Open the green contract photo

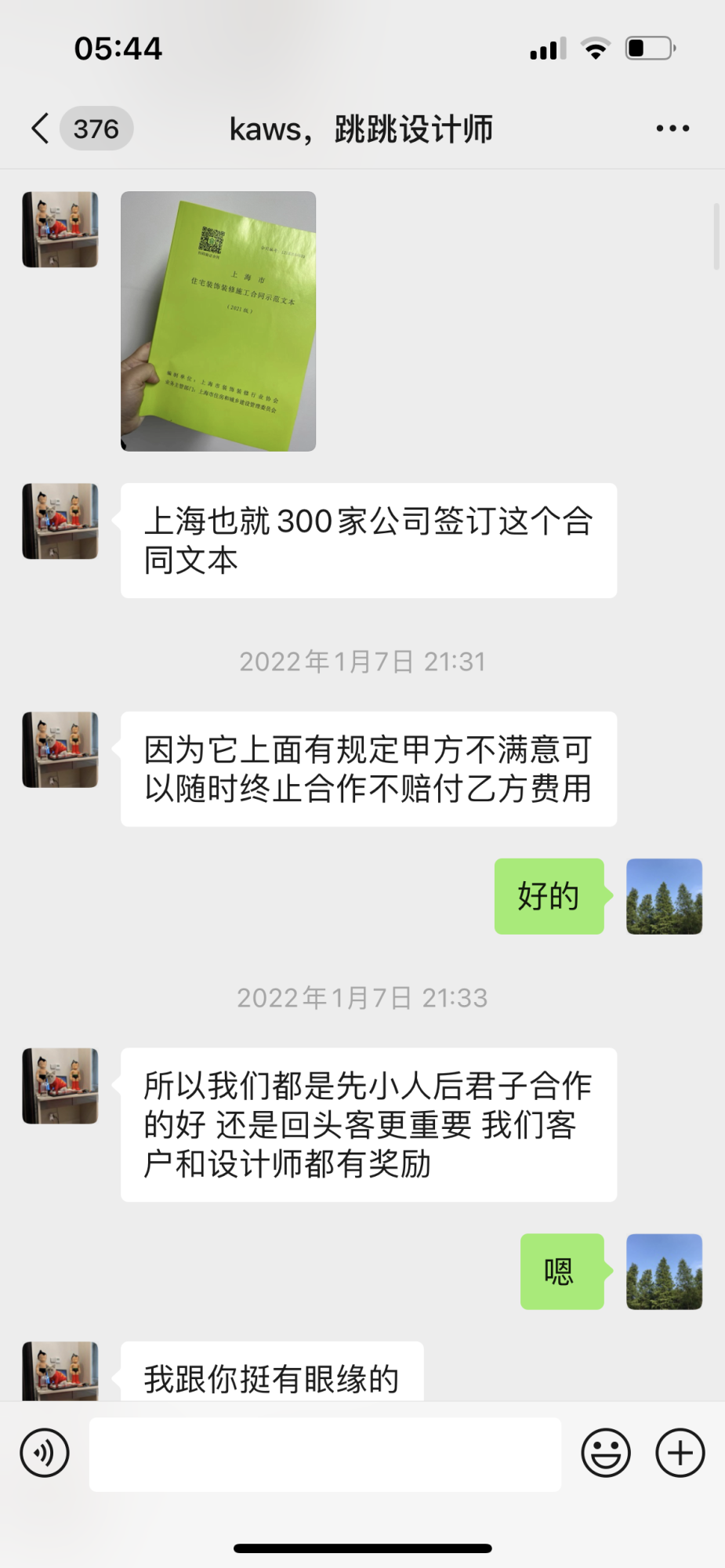click(x=218, y=321)
